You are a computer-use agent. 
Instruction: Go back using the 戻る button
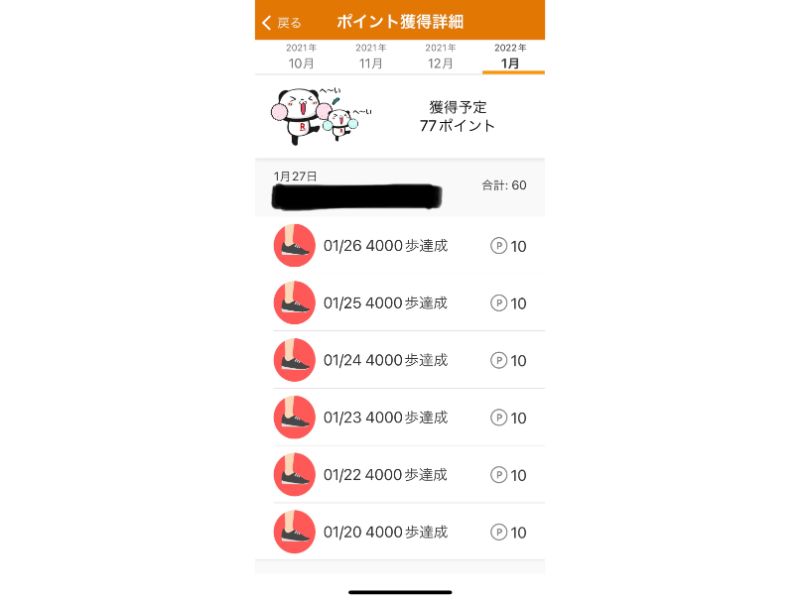(282, 22)
